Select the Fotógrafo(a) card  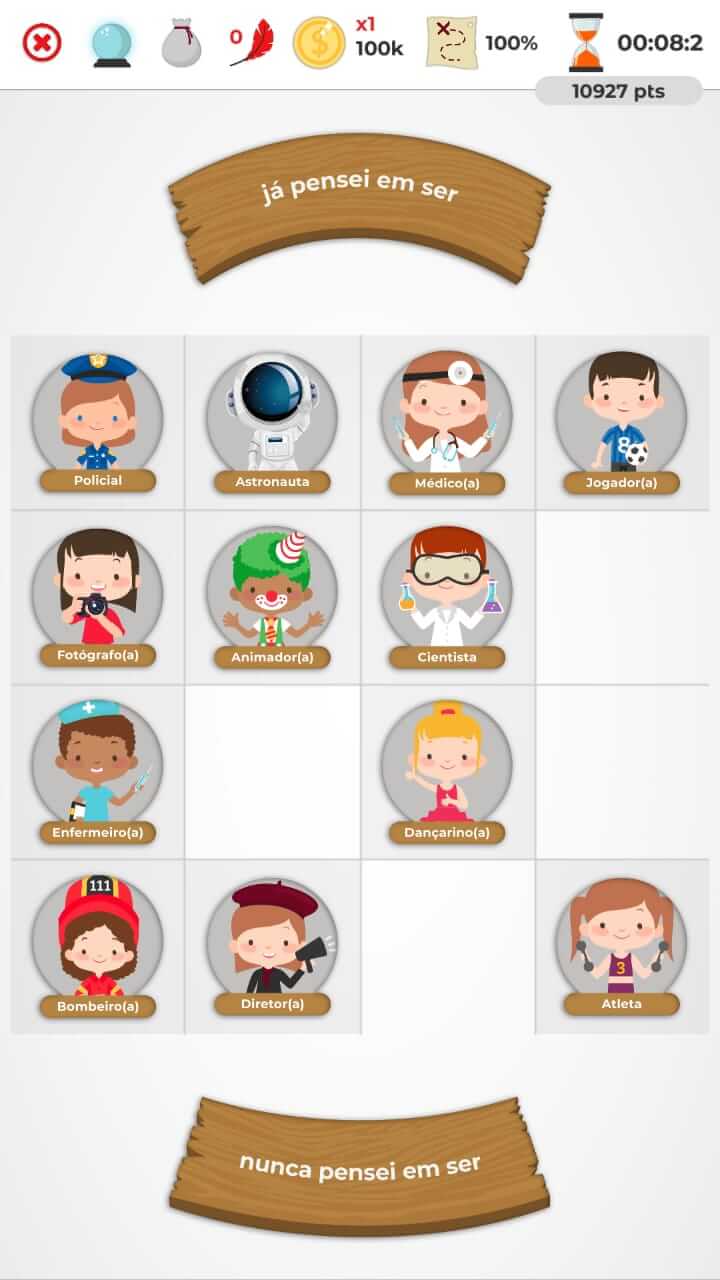coord(98,597)
